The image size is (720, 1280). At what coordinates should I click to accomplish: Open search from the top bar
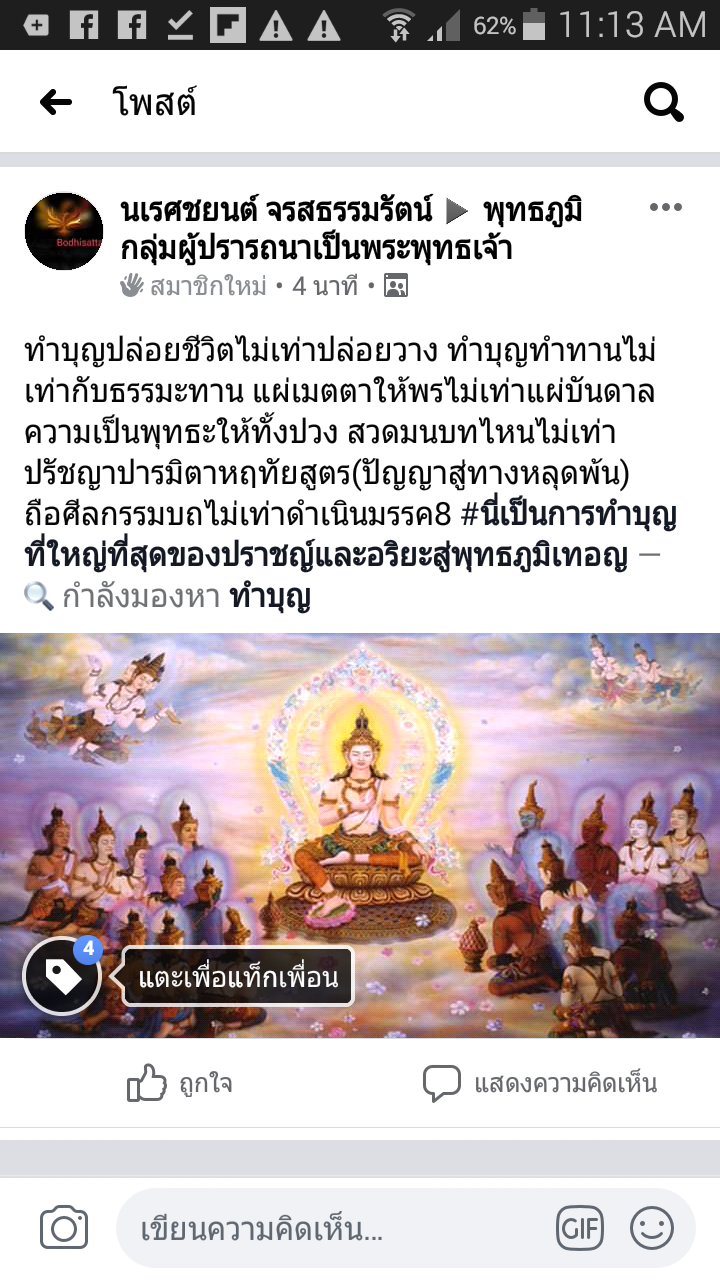663,102
